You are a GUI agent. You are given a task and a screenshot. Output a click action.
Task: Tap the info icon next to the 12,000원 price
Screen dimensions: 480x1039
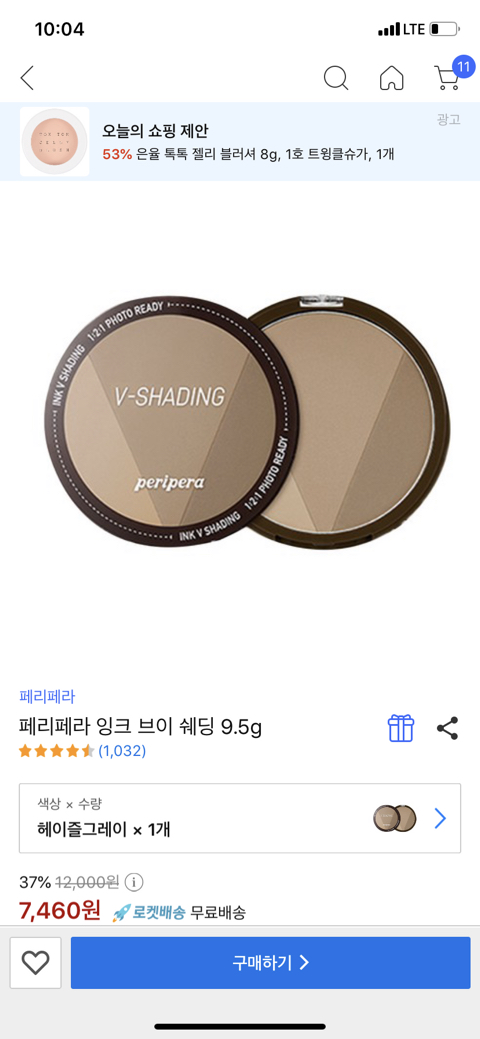tap(135, 882)
